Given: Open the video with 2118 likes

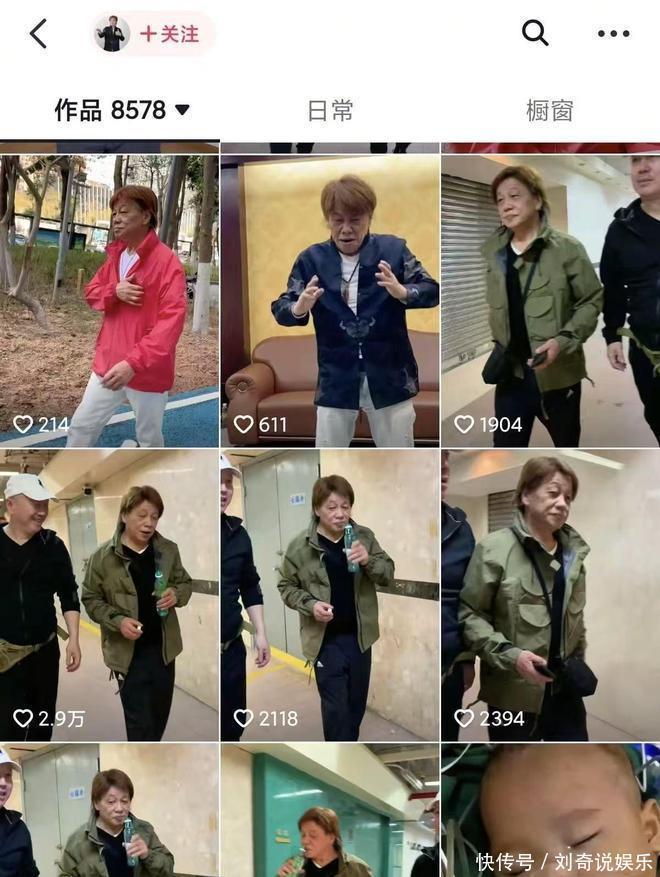Looking at the screenshot, I should (330, 595).
